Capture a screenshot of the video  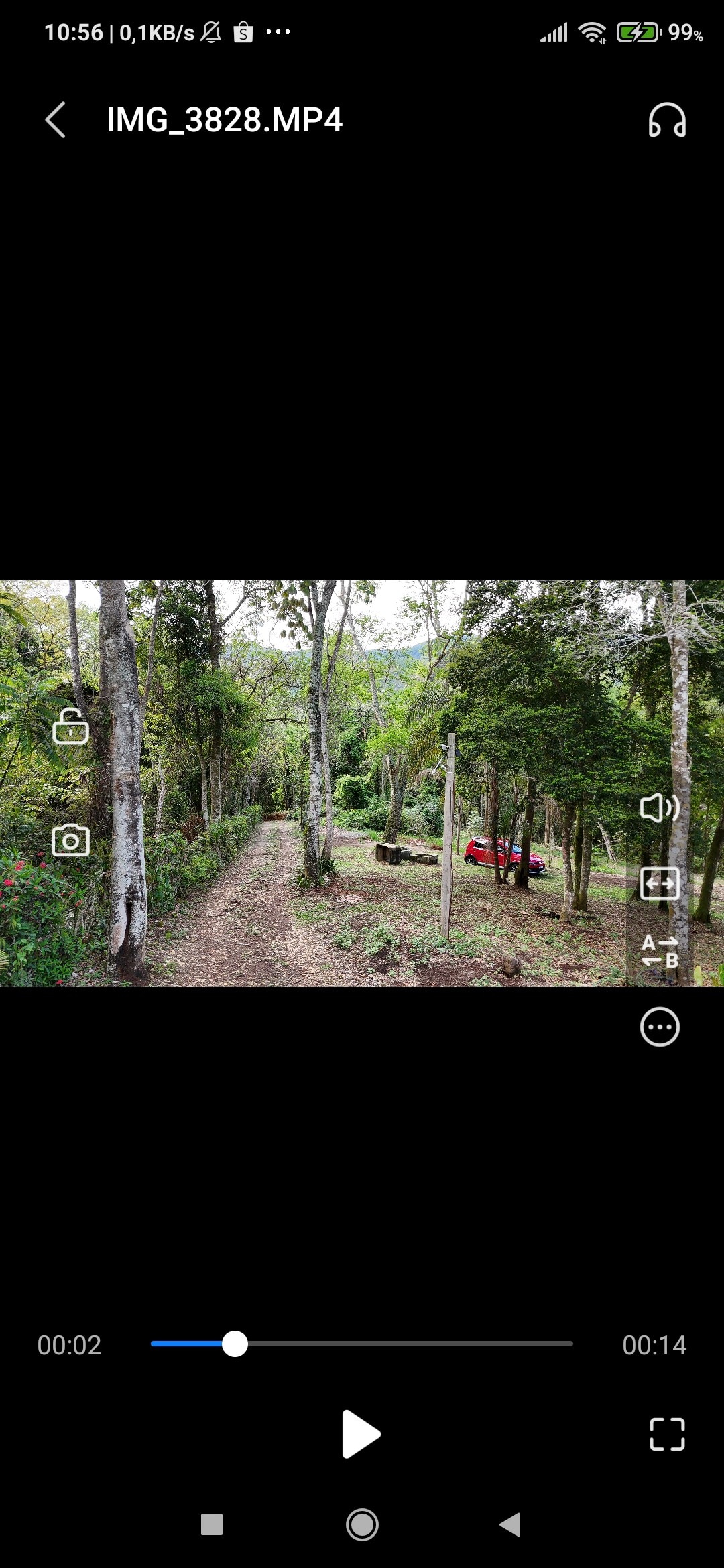(x=70, y=840)
